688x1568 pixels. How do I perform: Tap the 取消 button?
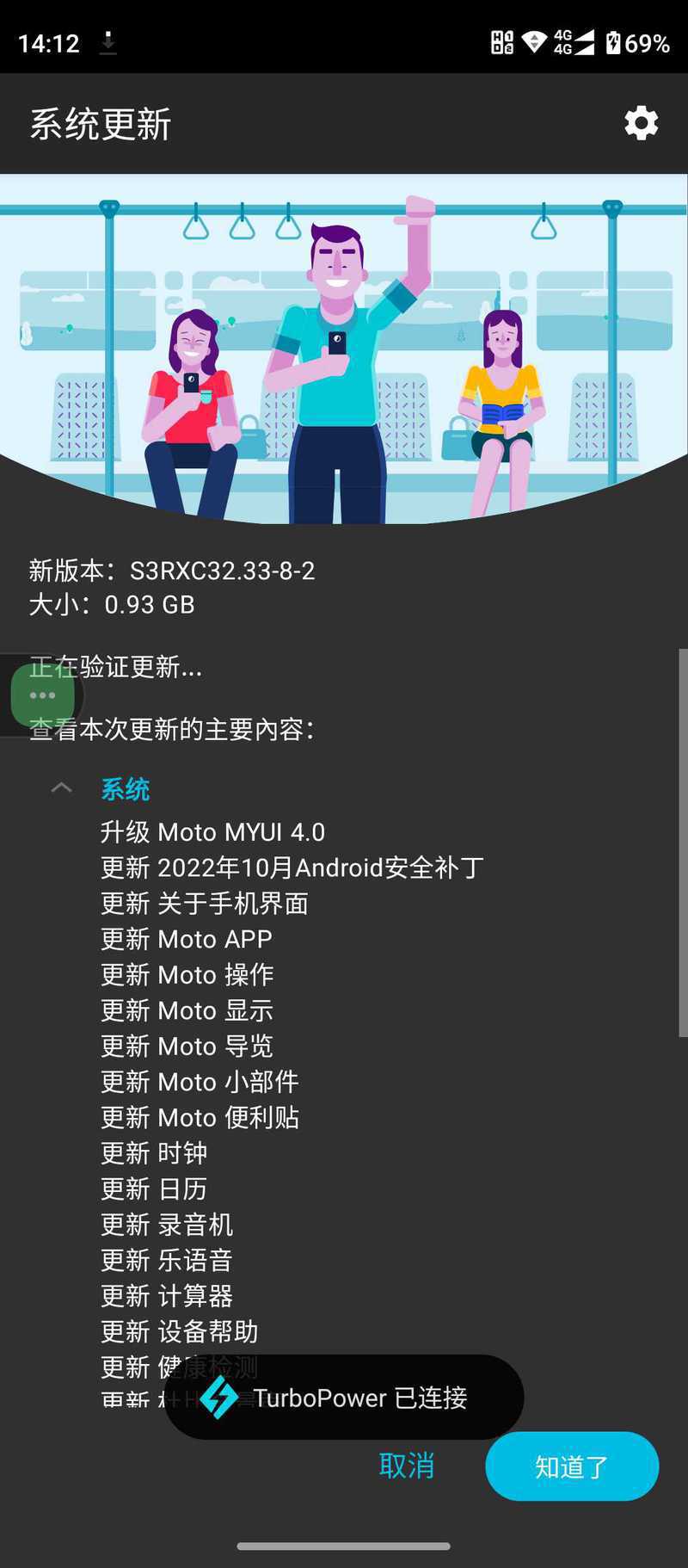[x=407, y=1466]
